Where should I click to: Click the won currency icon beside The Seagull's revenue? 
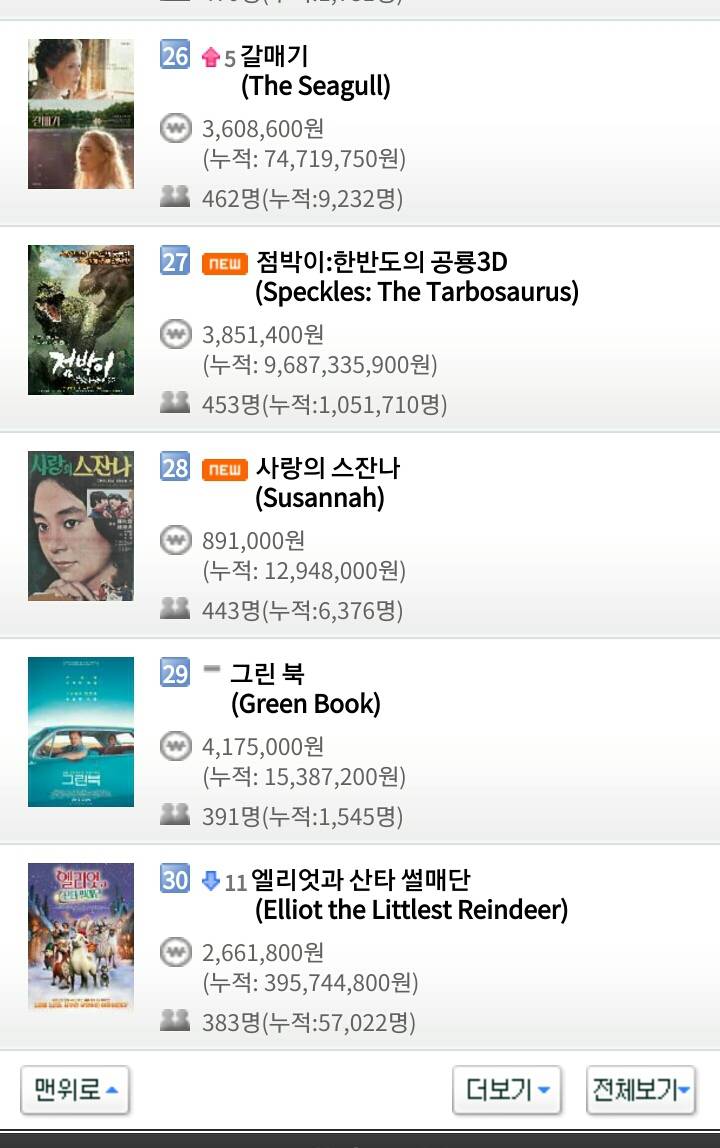point(175,128)
